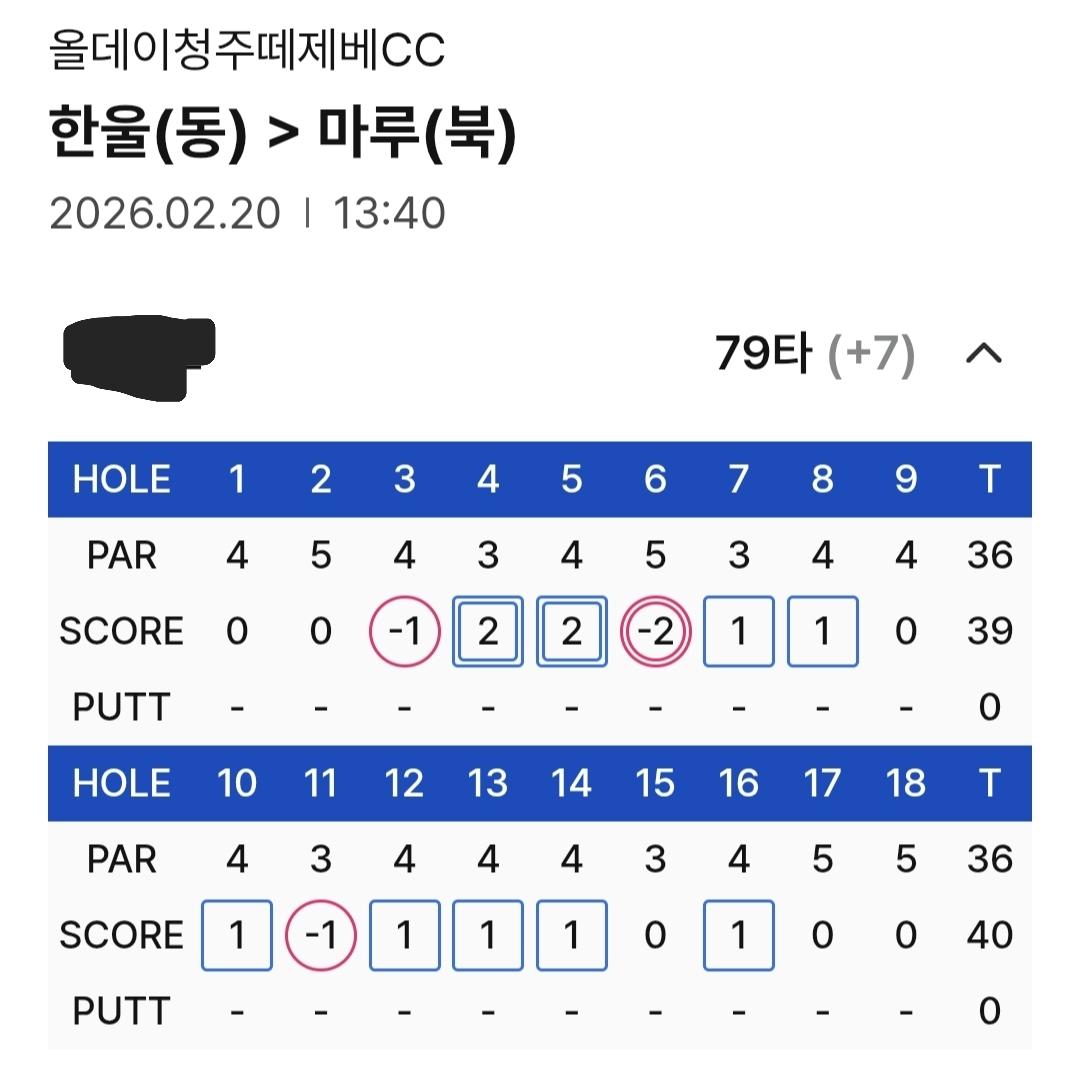Collapse the 79타 scorecard with the chevron

[x=984, y=354]
